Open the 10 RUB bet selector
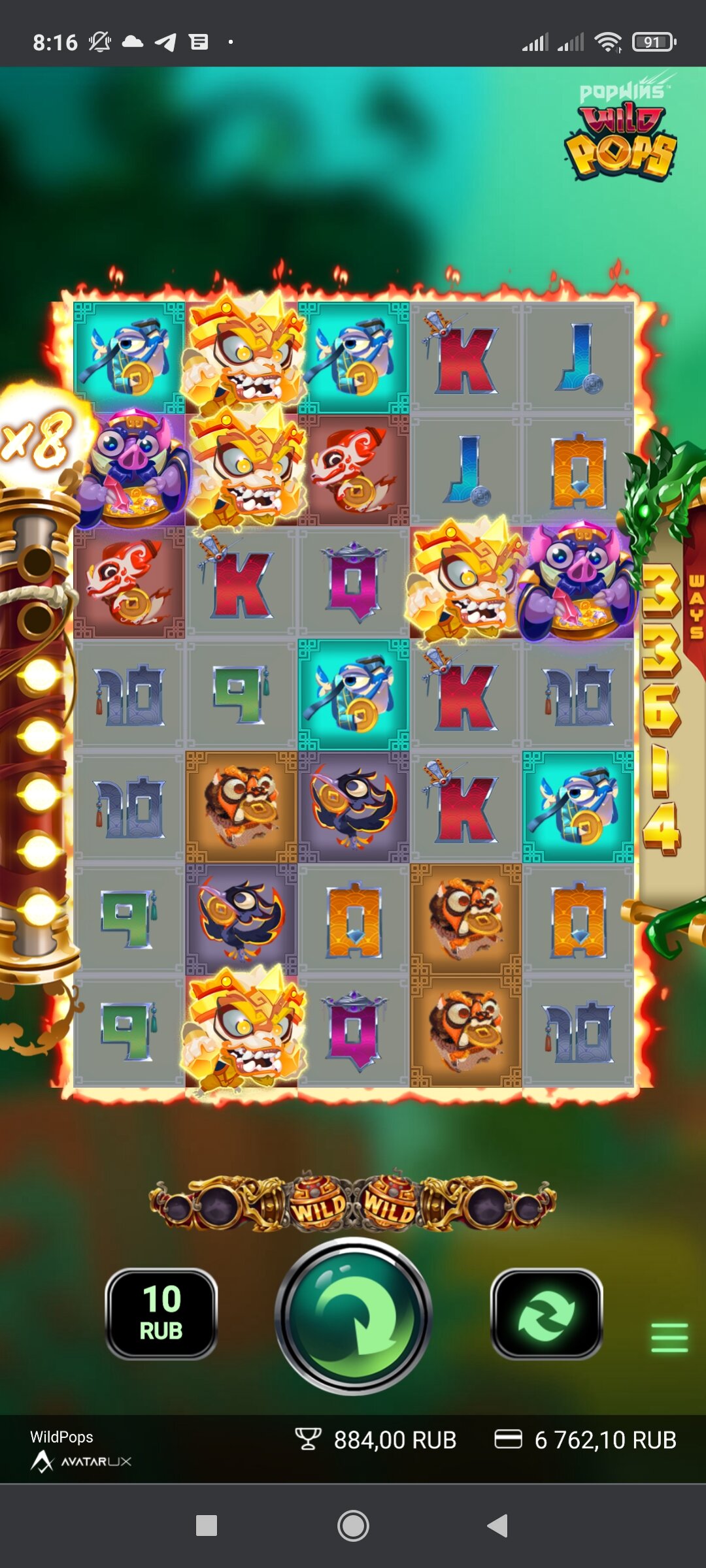The height and width of the screenshot is (1568, 706). coord(161,1313)
